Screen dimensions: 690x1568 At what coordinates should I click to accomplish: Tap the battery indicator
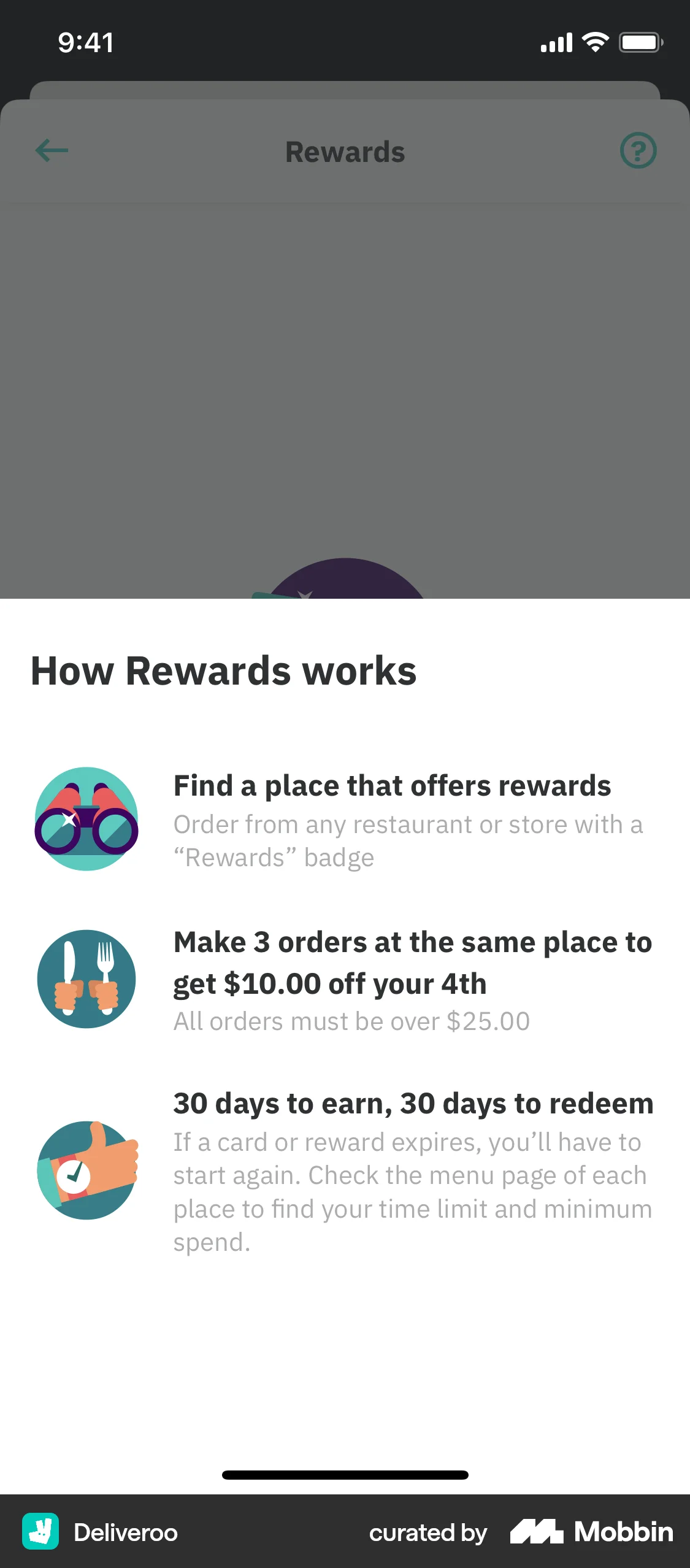click(x=640, y=42)
